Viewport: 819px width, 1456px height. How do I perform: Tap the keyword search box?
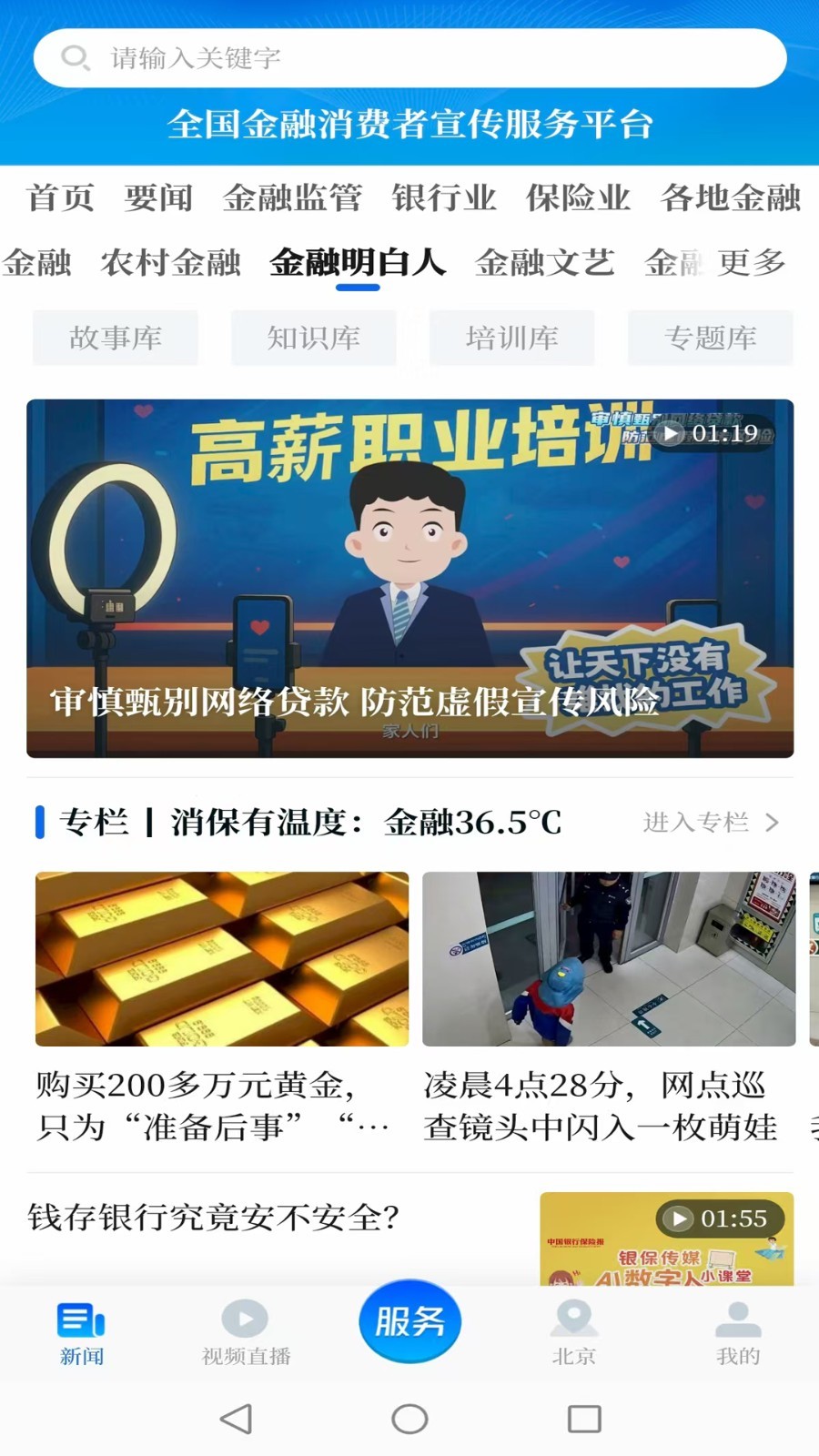coord(409,58)
